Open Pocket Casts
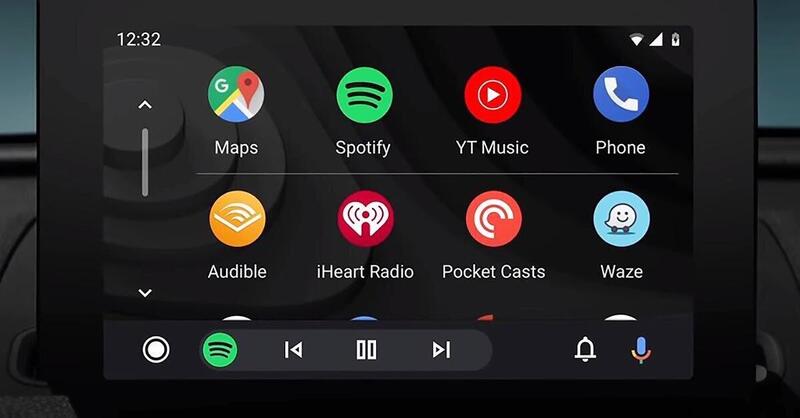Viewport: 800px width, 418px height. (x=493, y=219)
